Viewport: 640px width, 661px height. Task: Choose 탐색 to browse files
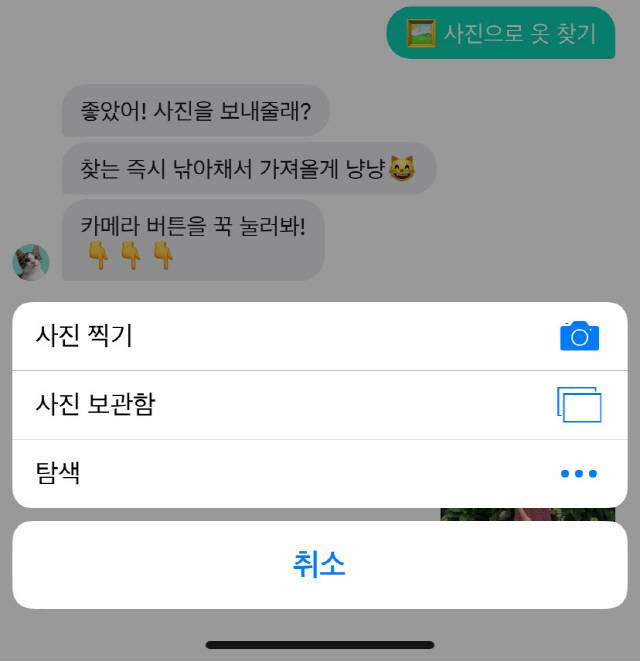pos(319,473)
